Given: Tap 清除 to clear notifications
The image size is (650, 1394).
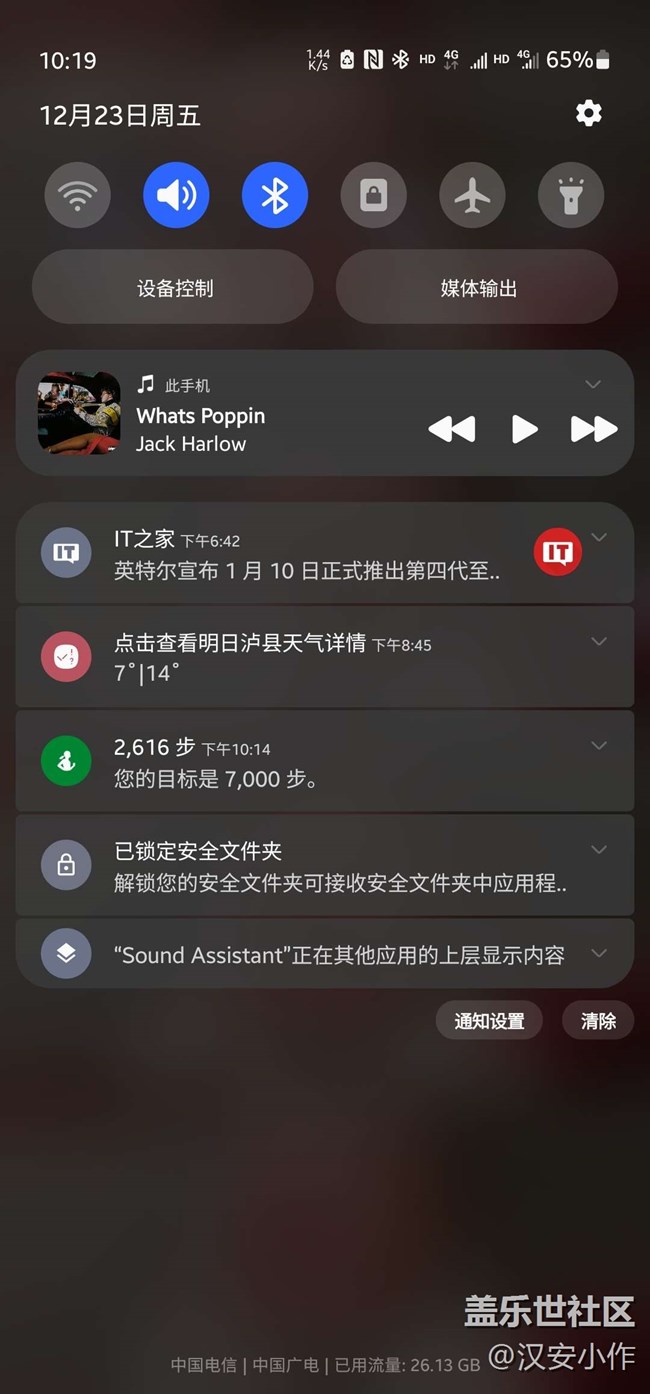Looking at the screenshot, I should point(598,1021).
